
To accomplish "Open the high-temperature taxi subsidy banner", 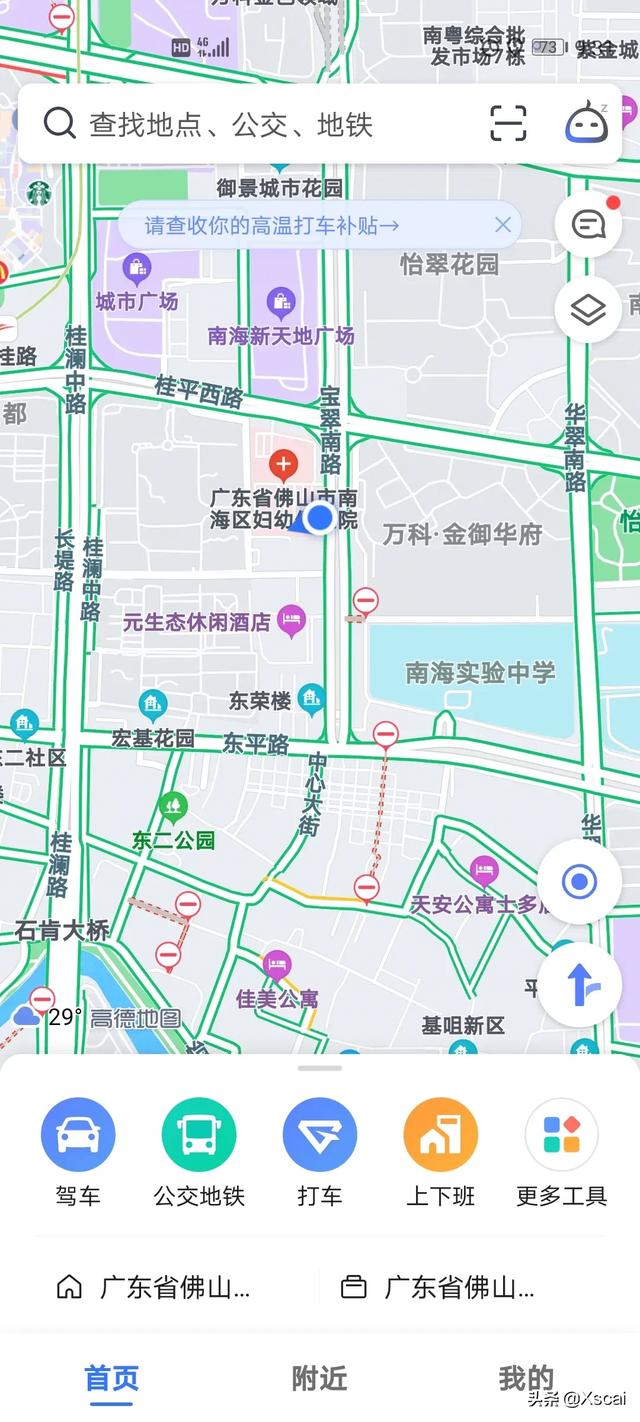I will click(x=272, y=225).
